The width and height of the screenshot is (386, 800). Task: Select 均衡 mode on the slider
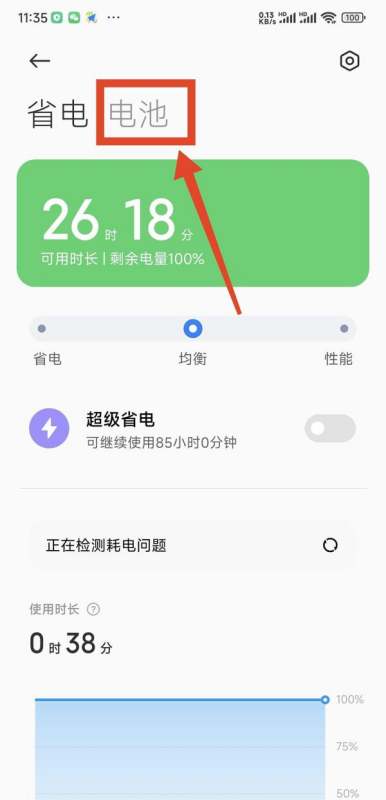point(193,329)
